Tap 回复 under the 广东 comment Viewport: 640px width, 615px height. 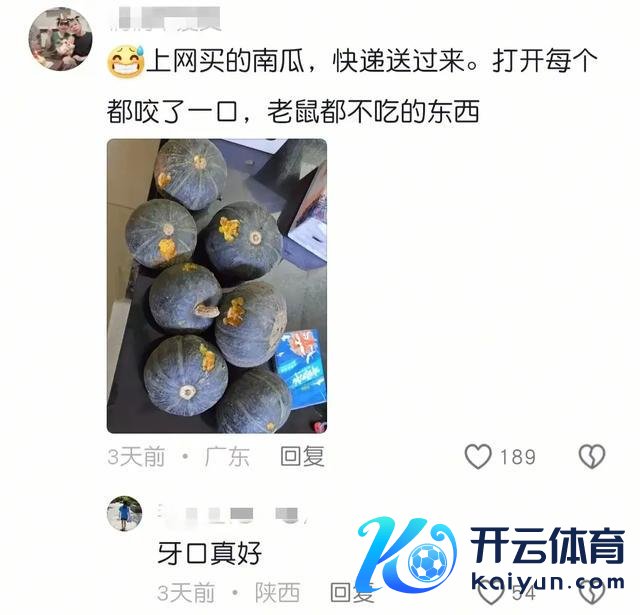(x=302, y=457)
